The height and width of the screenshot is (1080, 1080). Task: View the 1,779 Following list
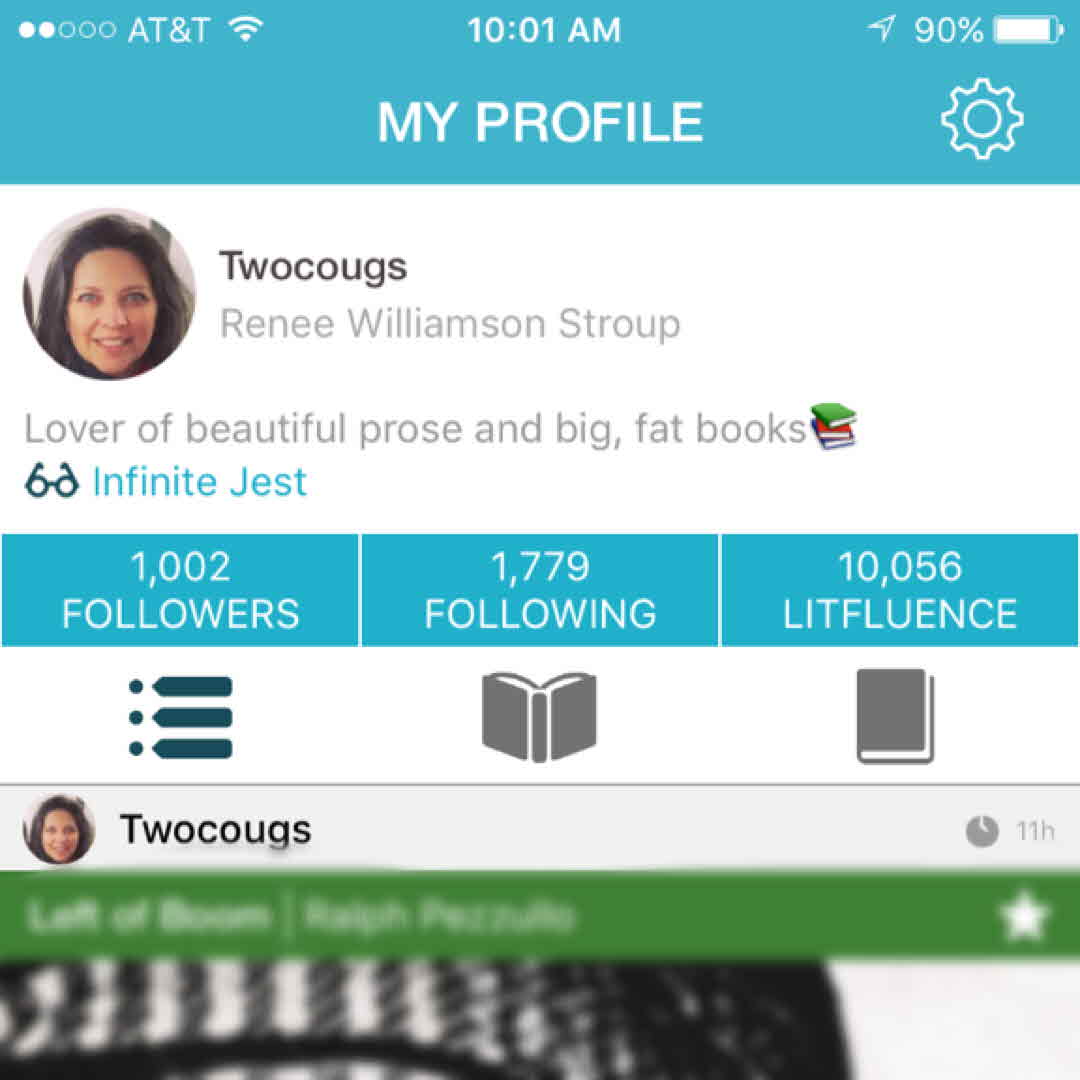click(x=540, y=590)
